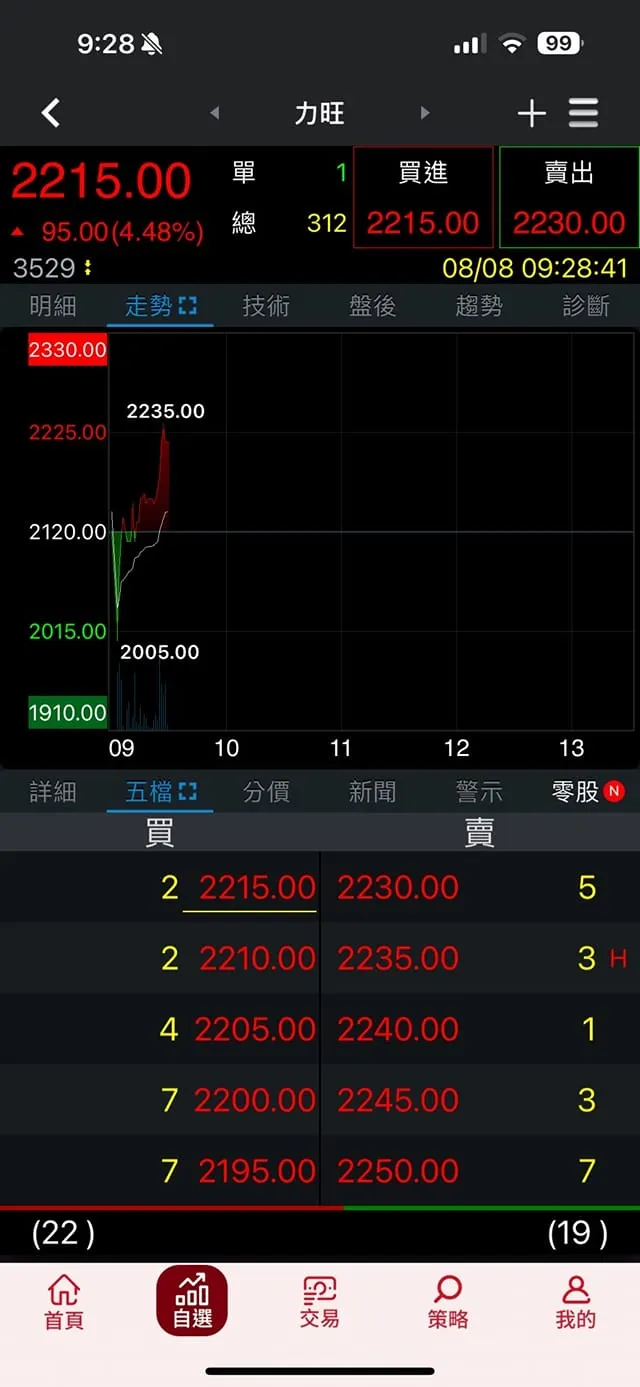Add 力旺 using the plus icon
This screenshot has width=640, height=1387.
click(x=531, y=113)
